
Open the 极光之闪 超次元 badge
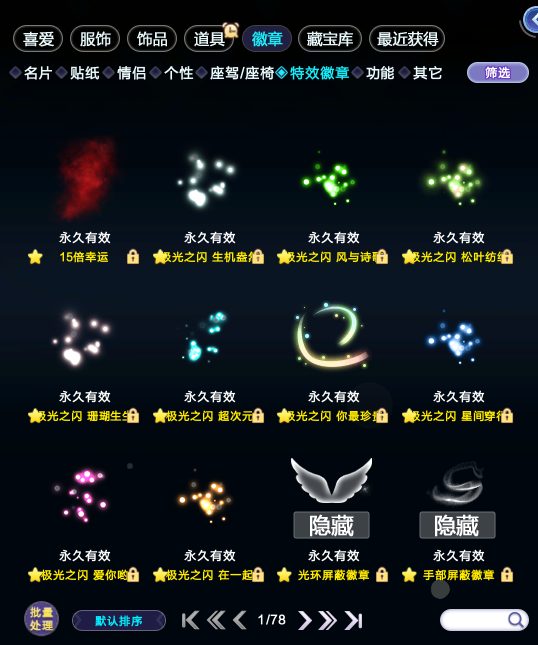209,360
